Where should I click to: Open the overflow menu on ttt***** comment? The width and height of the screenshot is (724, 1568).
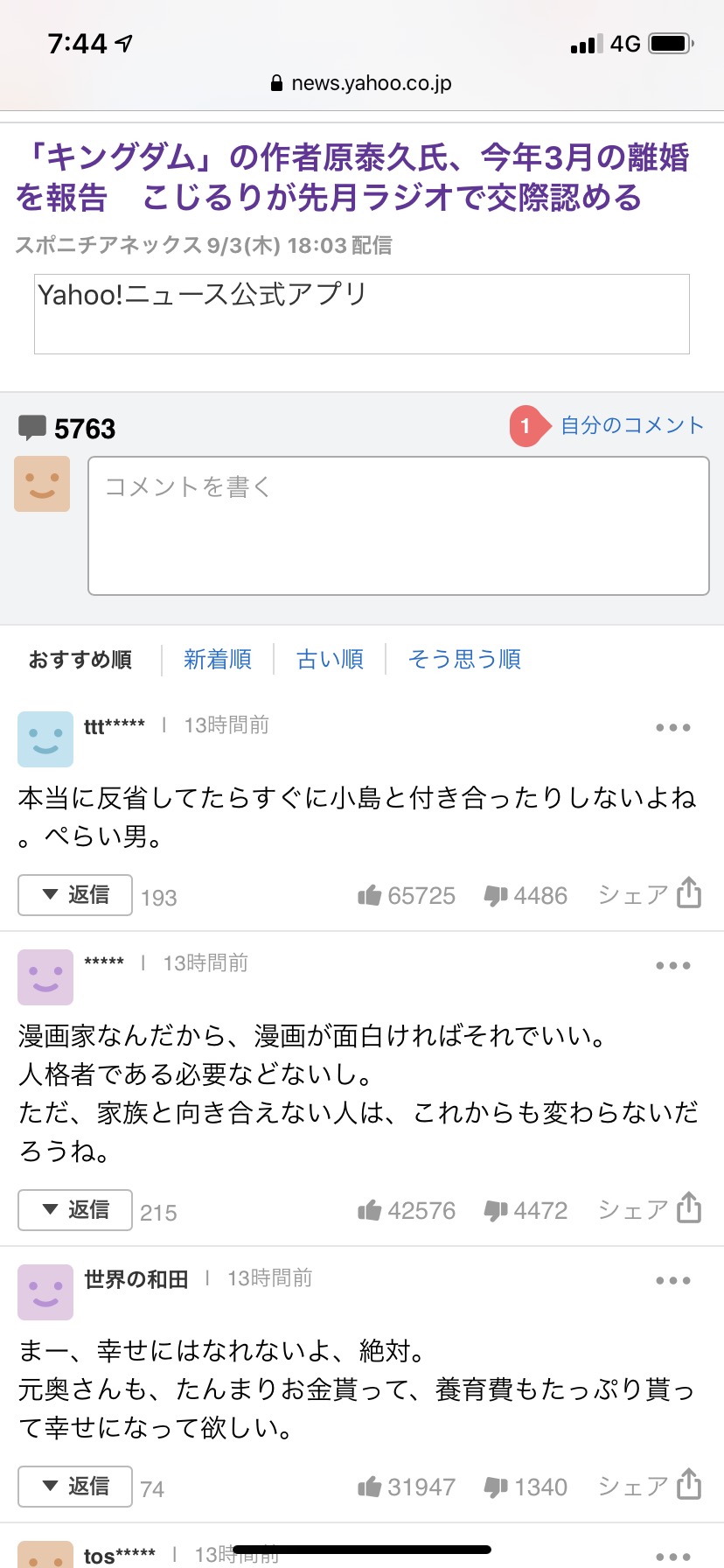tap(673, 727)
